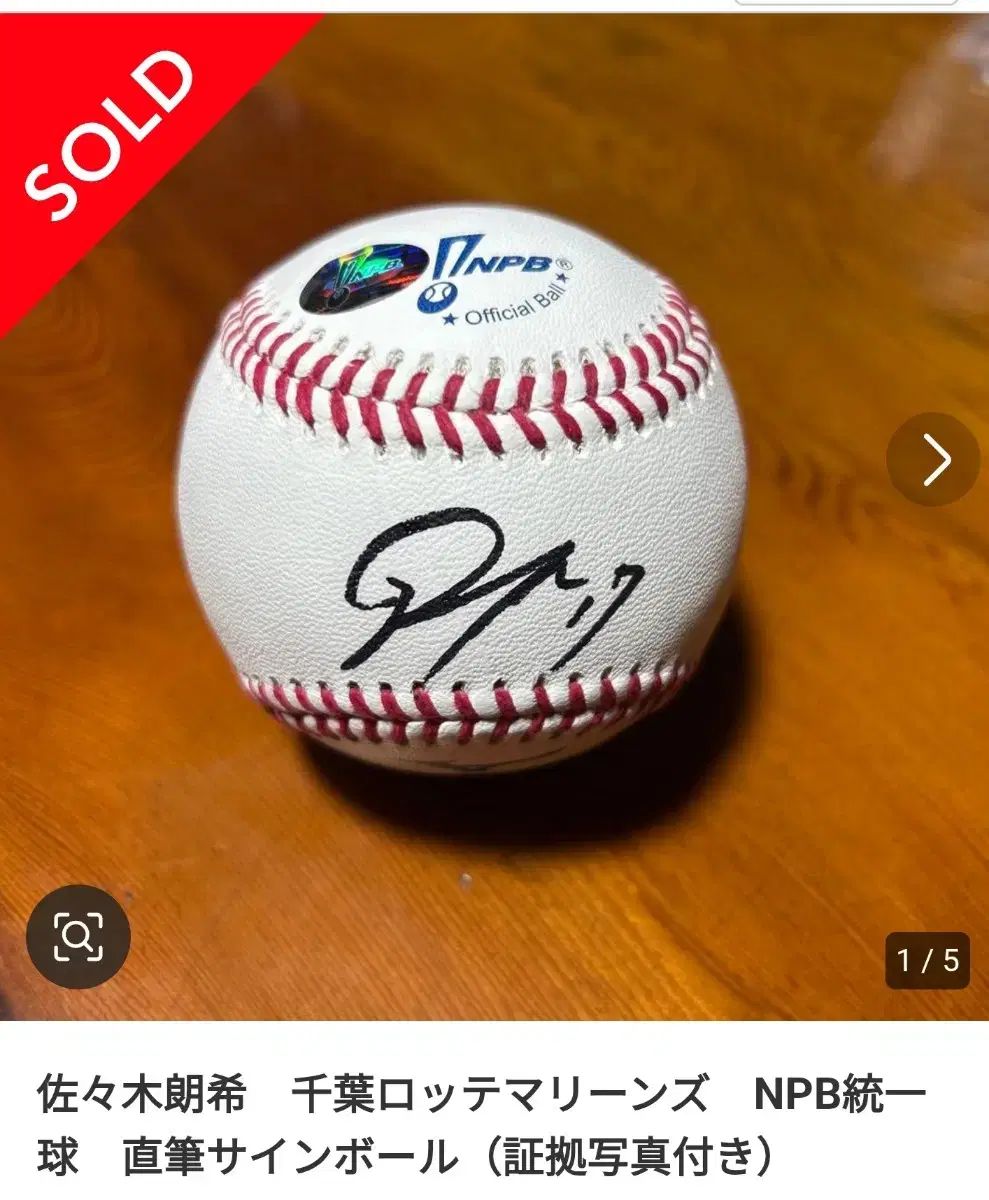Image resolution: width=989 pixels, height=1200 pixels.
Task: Activate visual search from the rounded lens button
Action: pos(80,934)
